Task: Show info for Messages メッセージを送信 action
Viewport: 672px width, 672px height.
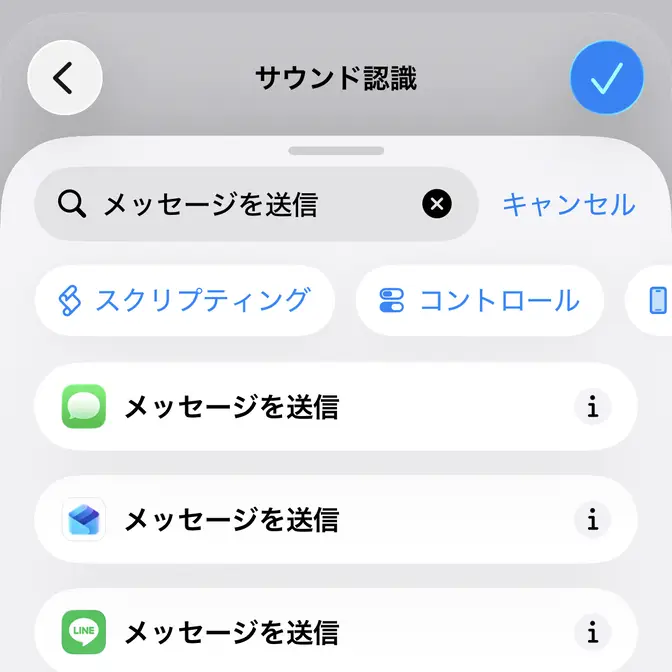Action: pyautogui.click(x=593, y=407)
